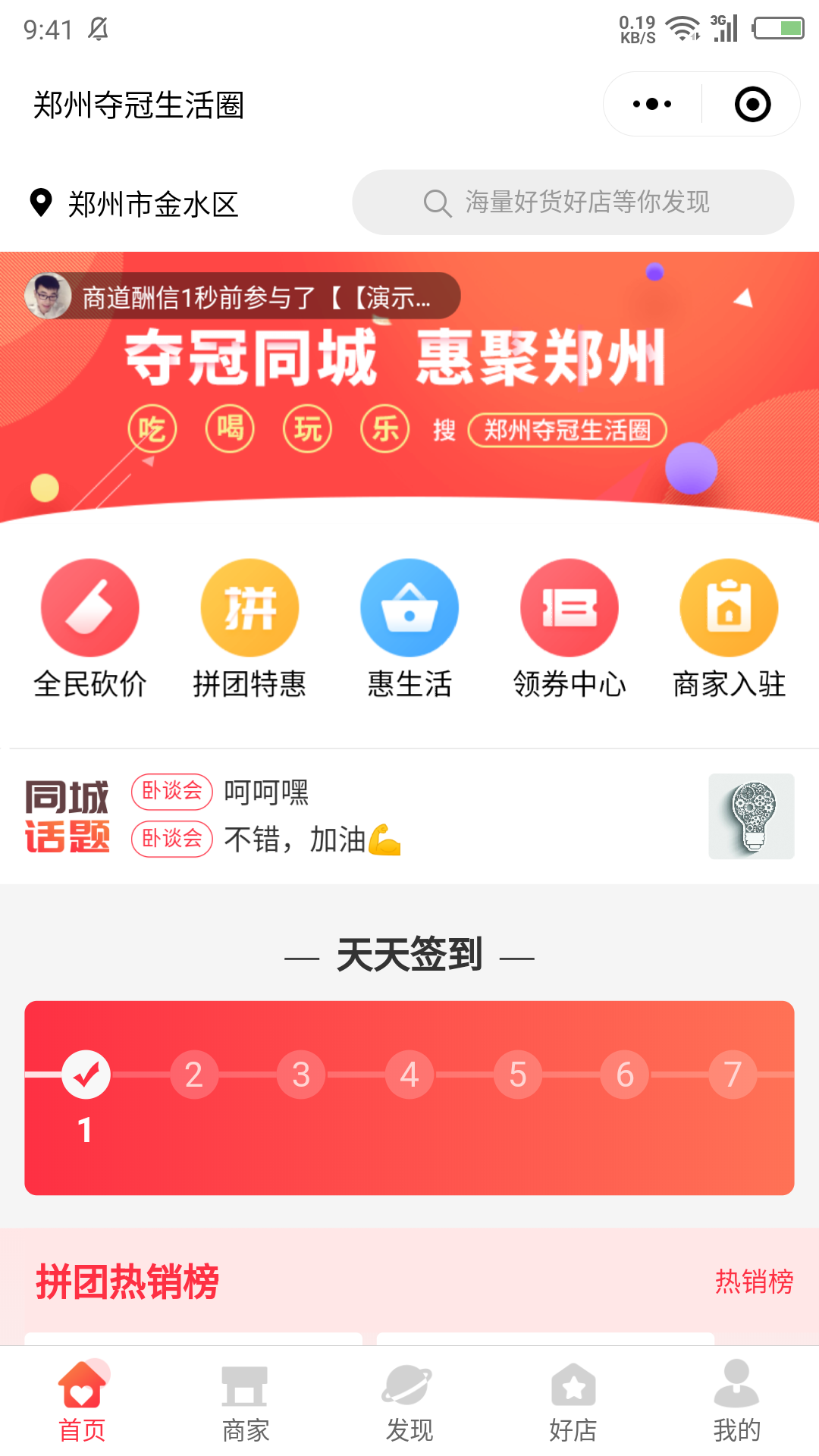This screenshot has width=819, height=1456.
Task: Close the mini program via circle button
Action: [x=752, y=104]
